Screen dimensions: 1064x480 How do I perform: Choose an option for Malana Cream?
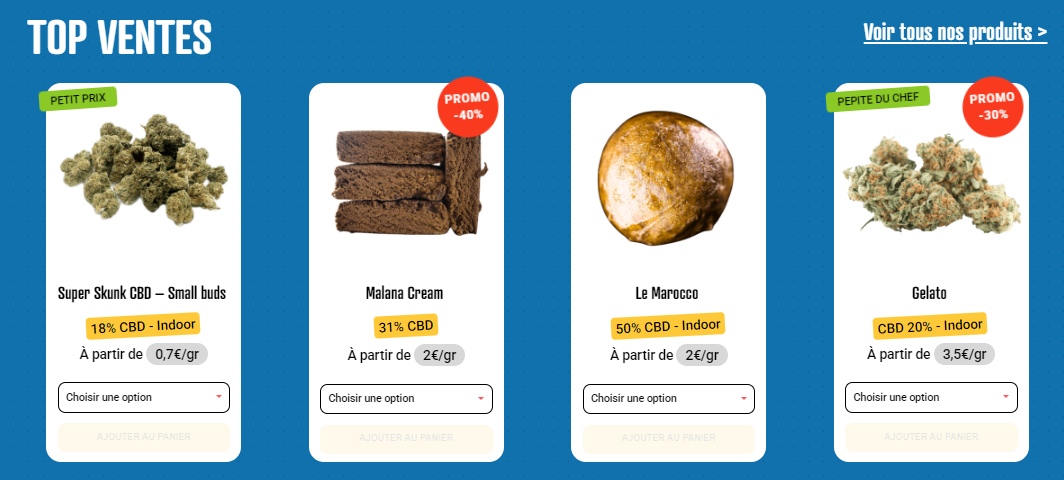tap(406, 398)
